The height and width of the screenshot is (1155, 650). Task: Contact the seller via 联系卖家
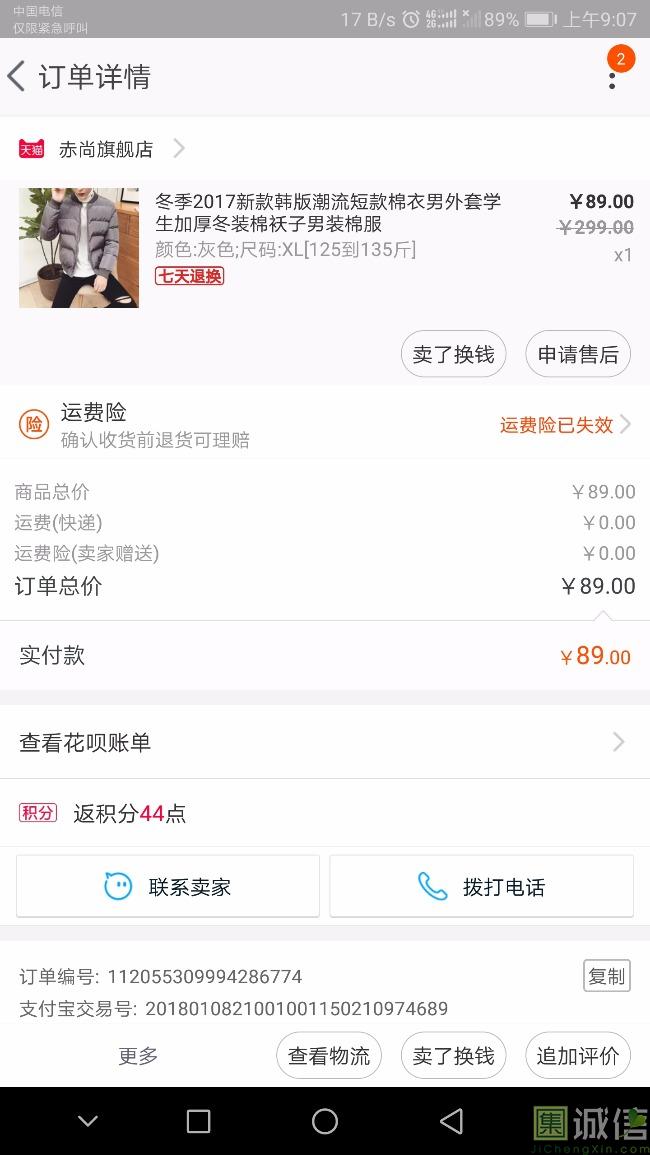click(x=168, y=886)
